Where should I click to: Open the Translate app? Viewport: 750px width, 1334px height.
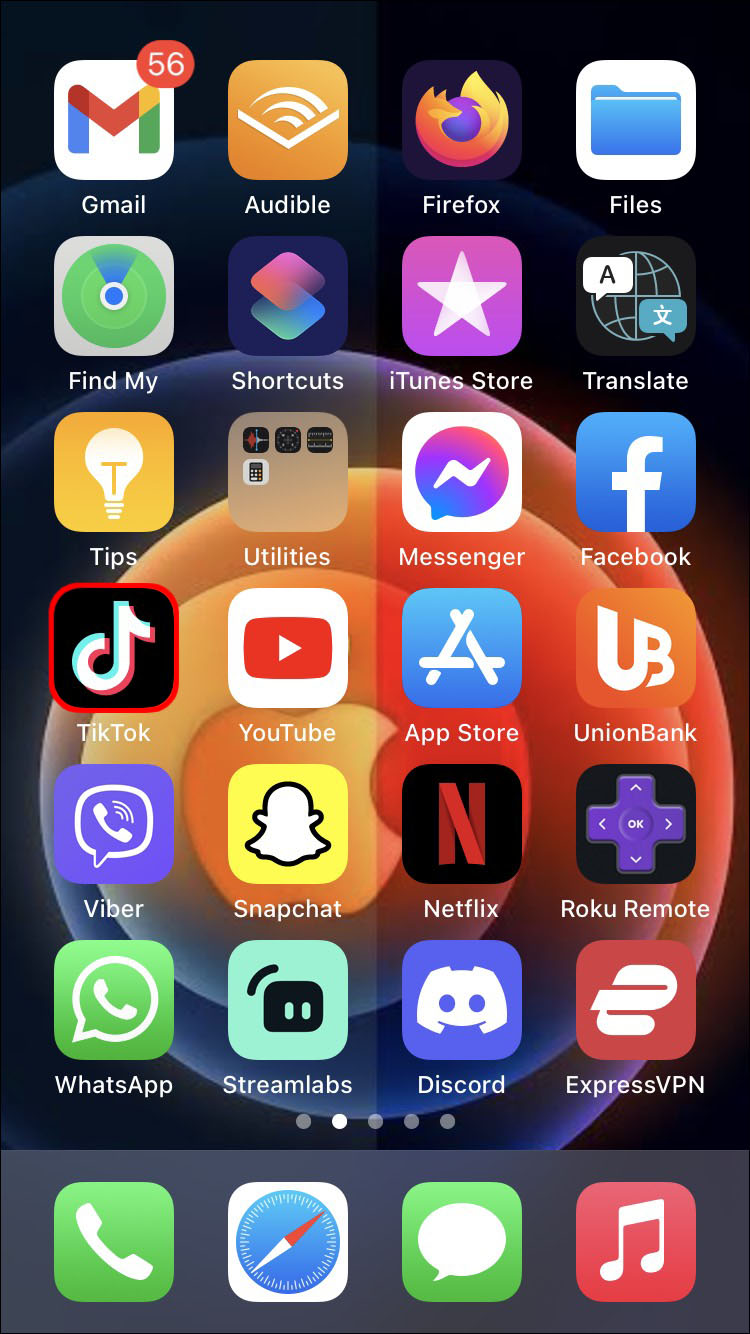pos(636,296)
